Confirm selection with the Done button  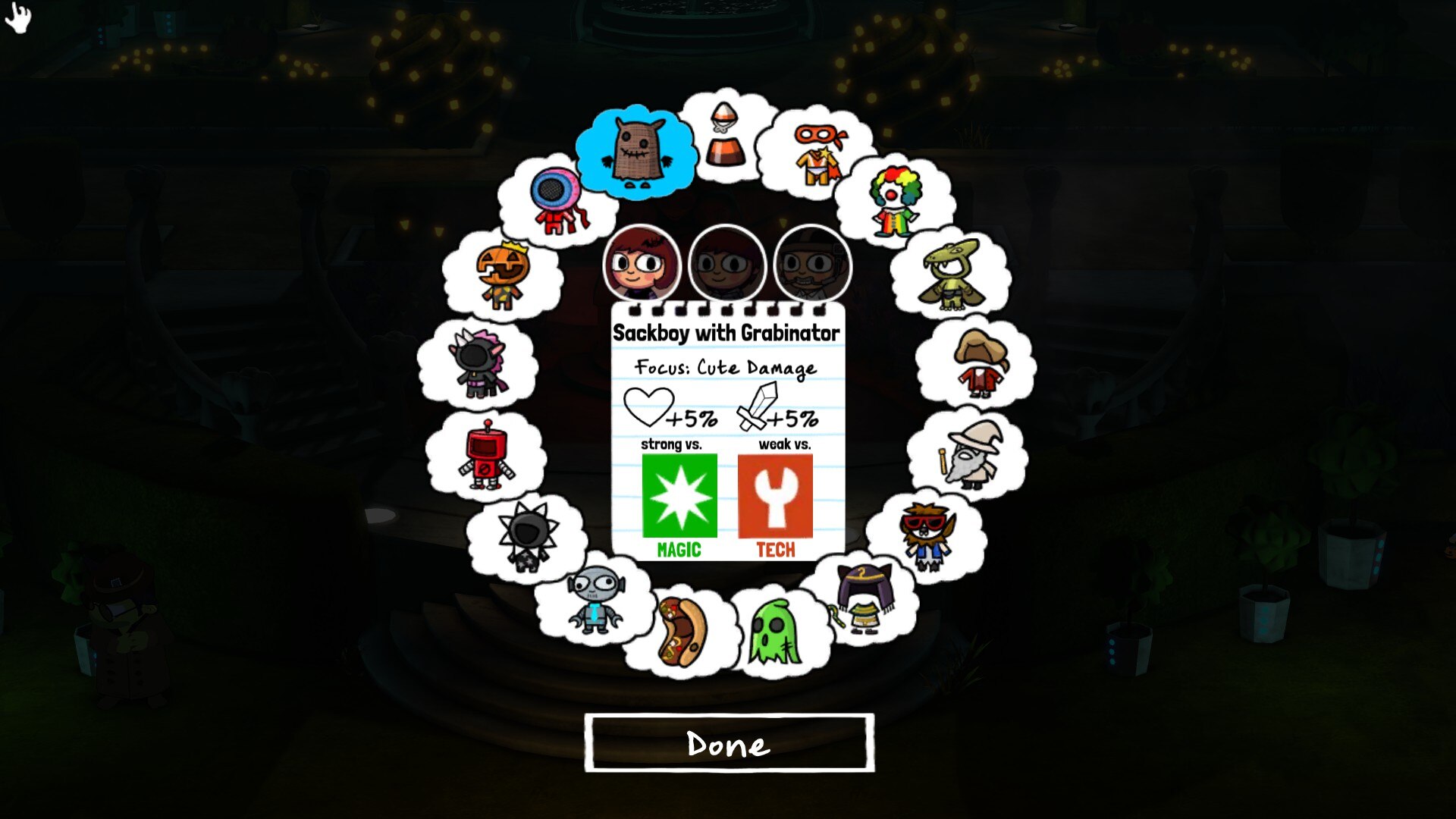click(729, 743)
